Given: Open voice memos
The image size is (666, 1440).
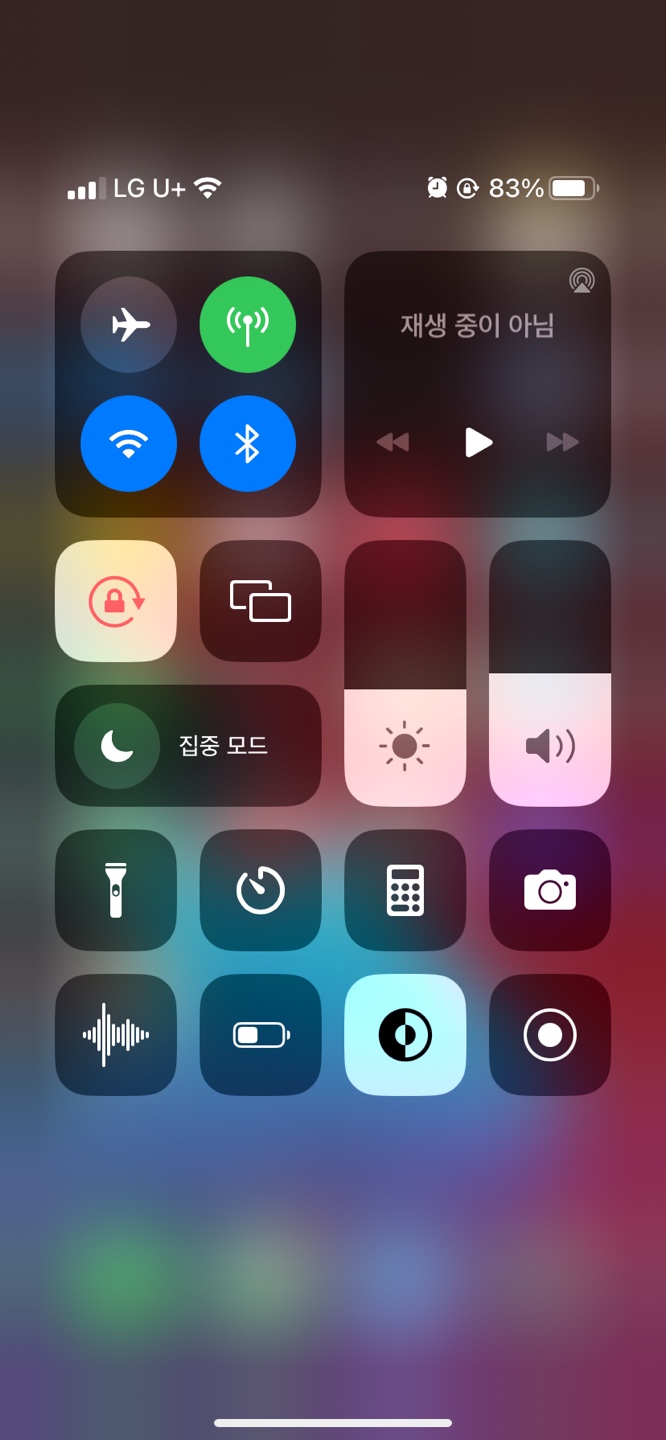Looking at the screenshot, I should (x=116, y=1035).
